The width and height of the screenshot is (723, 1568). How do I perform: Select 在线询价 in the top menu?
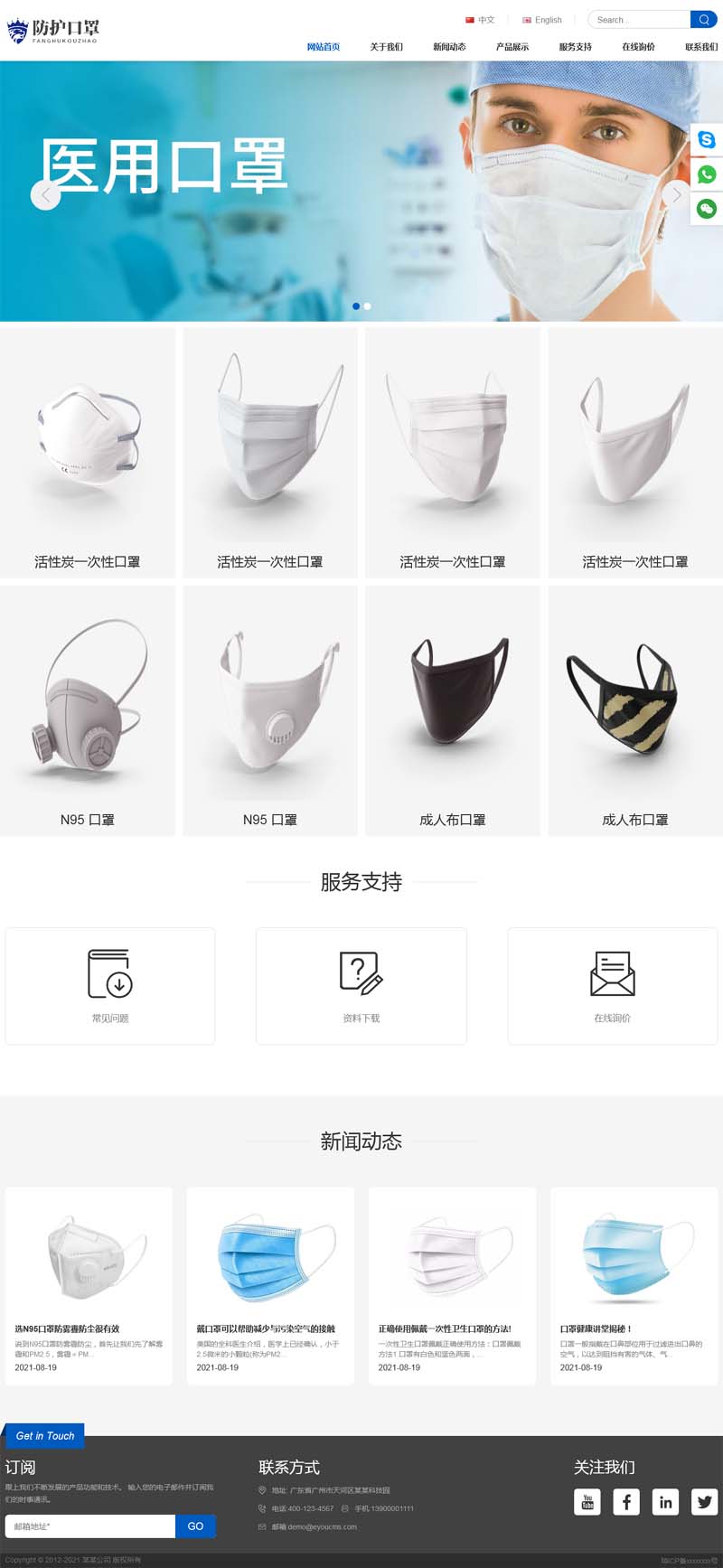(x=638, y=47)
